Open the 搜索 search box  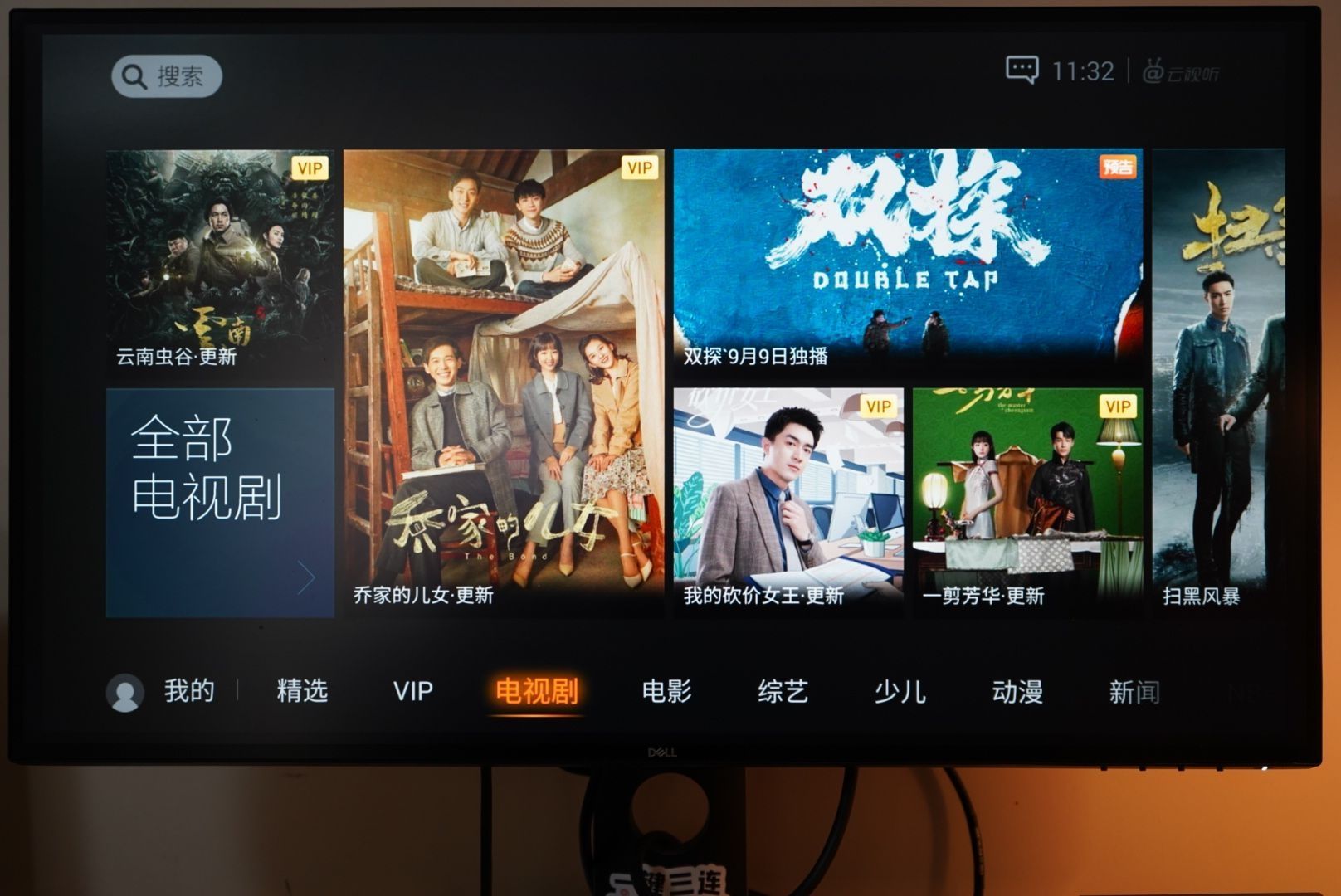click(167, 76)
